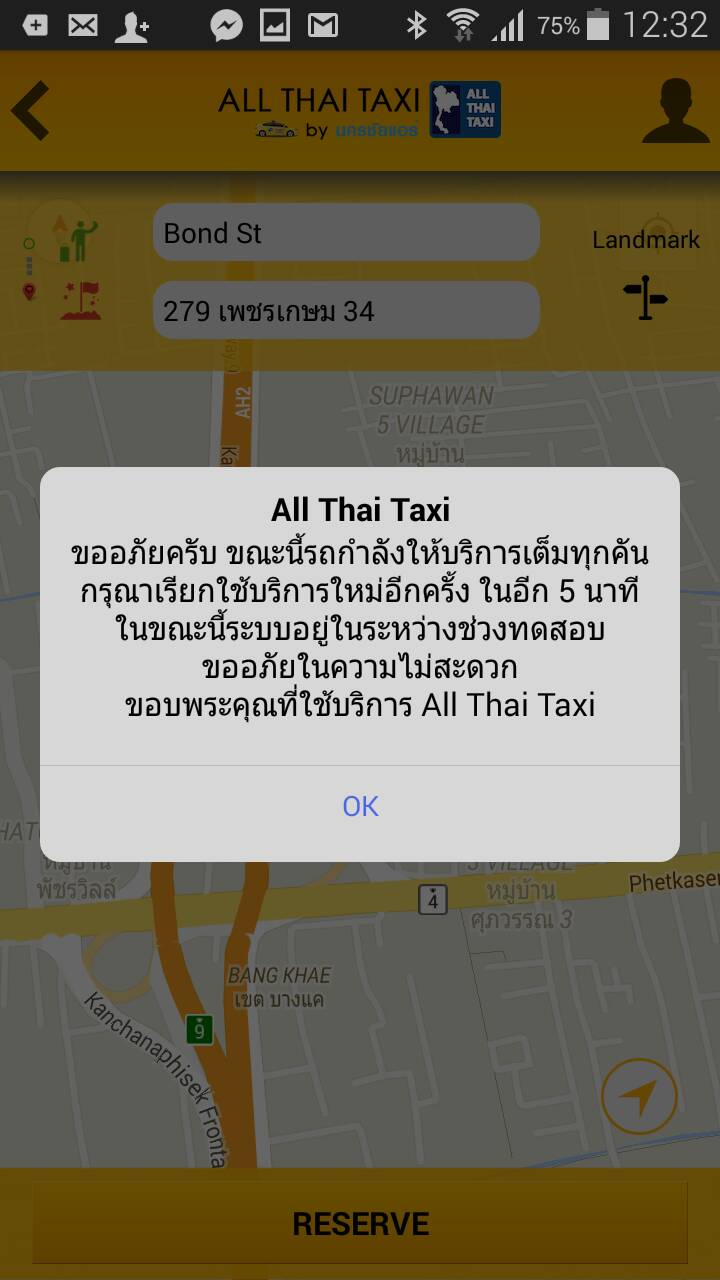Image resolution: width=720 pixels, height=1280 pixels.
Task: Open the user profile icon
Action: coord(675,110)
